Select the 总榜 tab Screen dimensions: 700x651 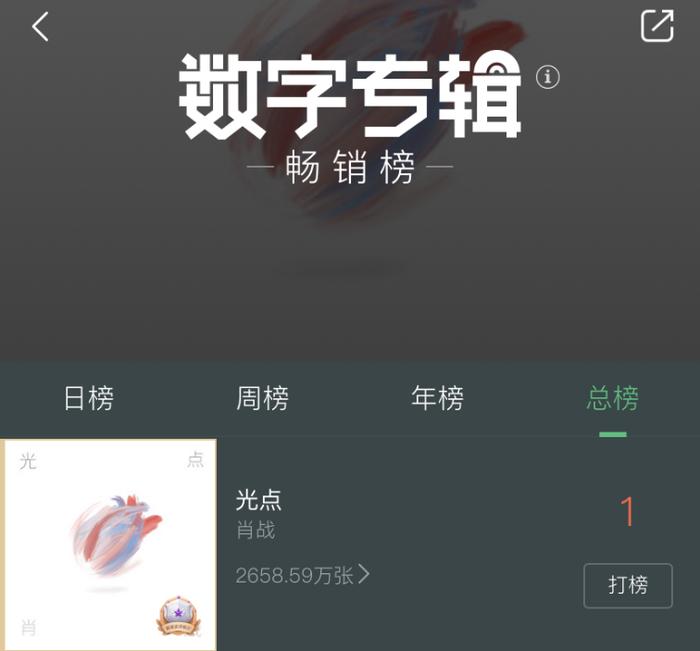(x=612, y=398)
